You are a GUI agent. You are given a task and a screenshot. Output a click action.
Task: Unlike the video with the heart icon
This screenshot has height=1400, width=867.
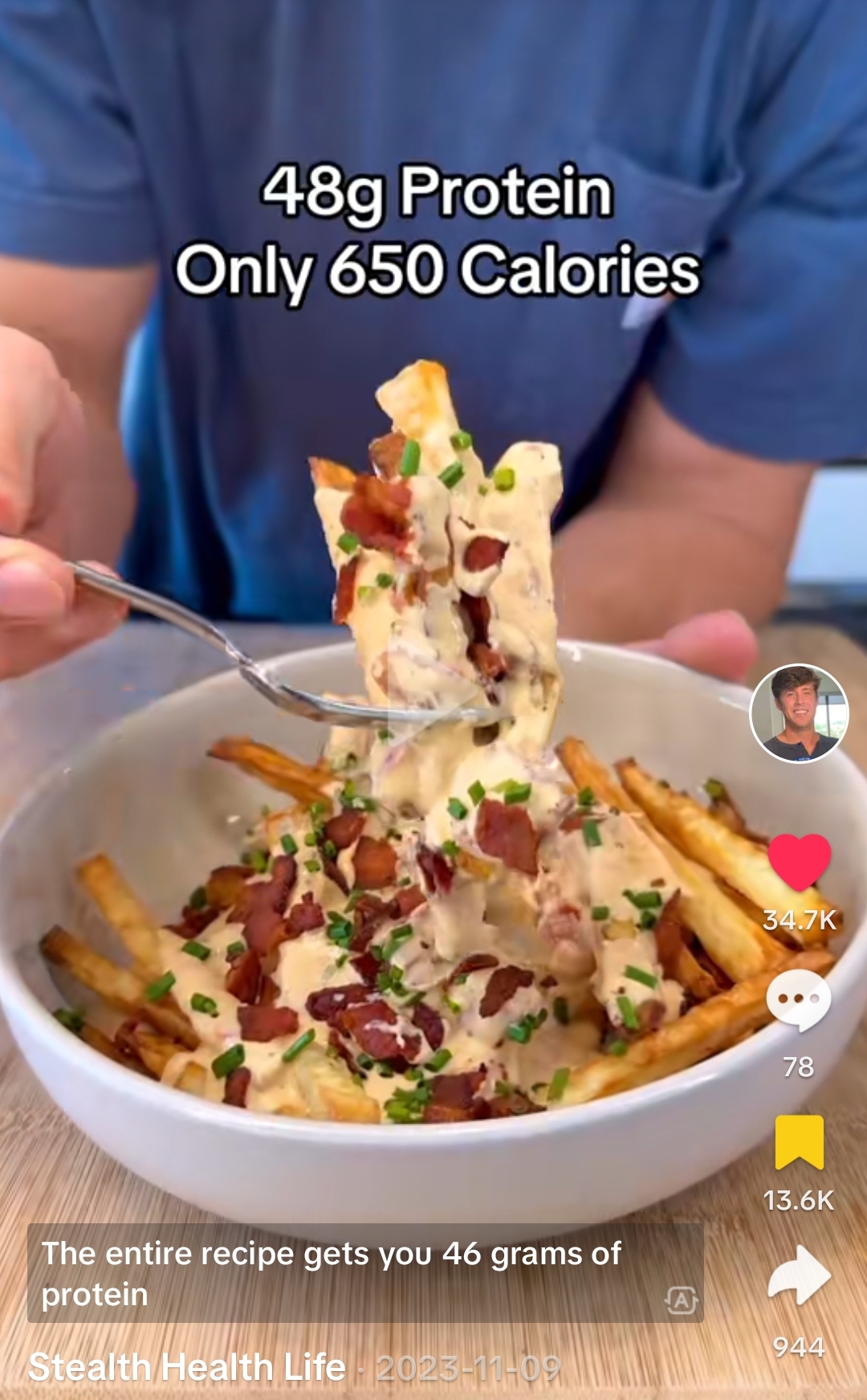799,862
